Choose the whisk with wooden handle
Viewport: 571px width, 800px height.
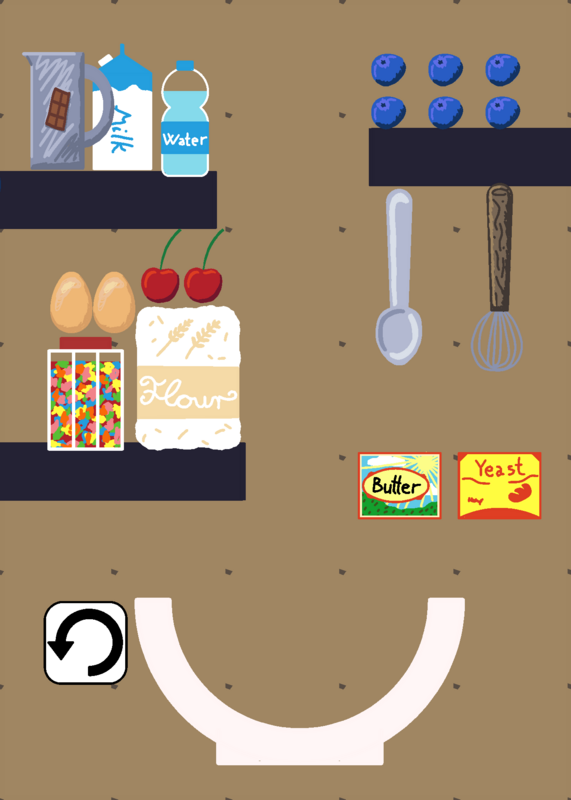(x=497, y=278)
